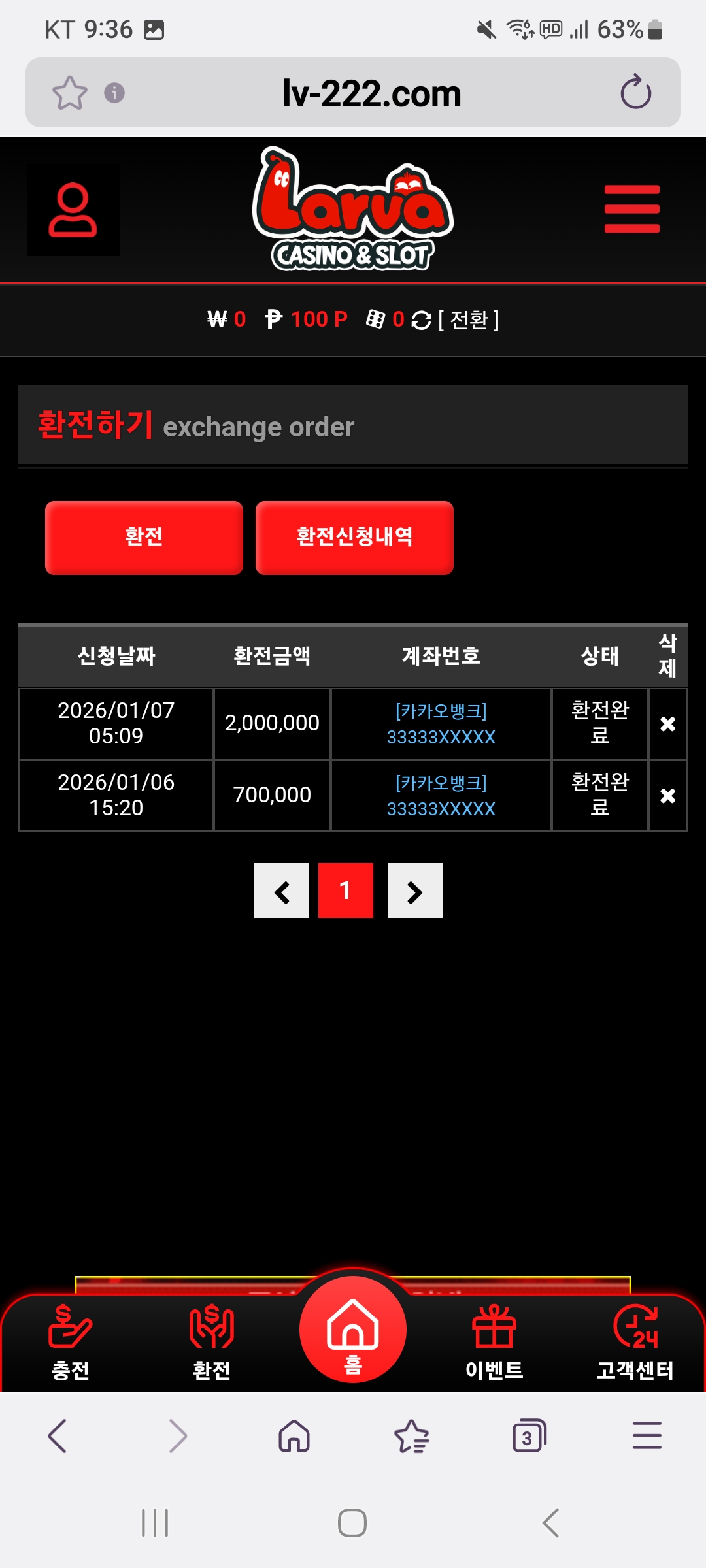Delete the 2,000,000 exchange record
Image resolution: width=706 pixels, height=1568 pixels.
click(x=667, y=724)
